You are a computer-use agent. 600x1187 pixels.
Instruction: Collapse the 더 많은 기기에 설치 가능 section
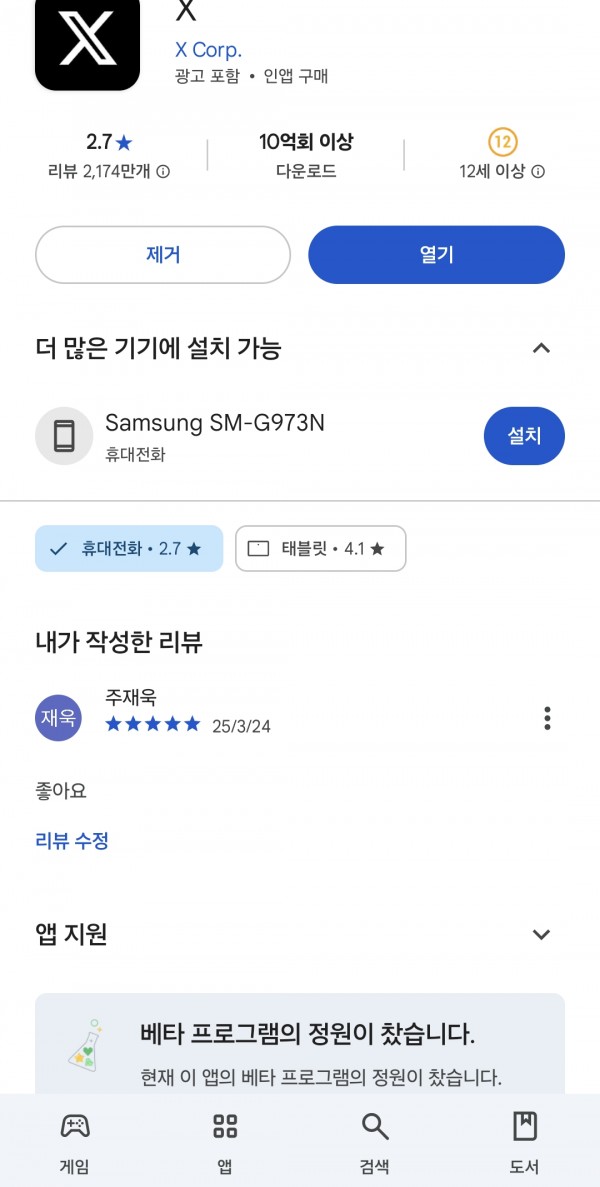(541, 348)
